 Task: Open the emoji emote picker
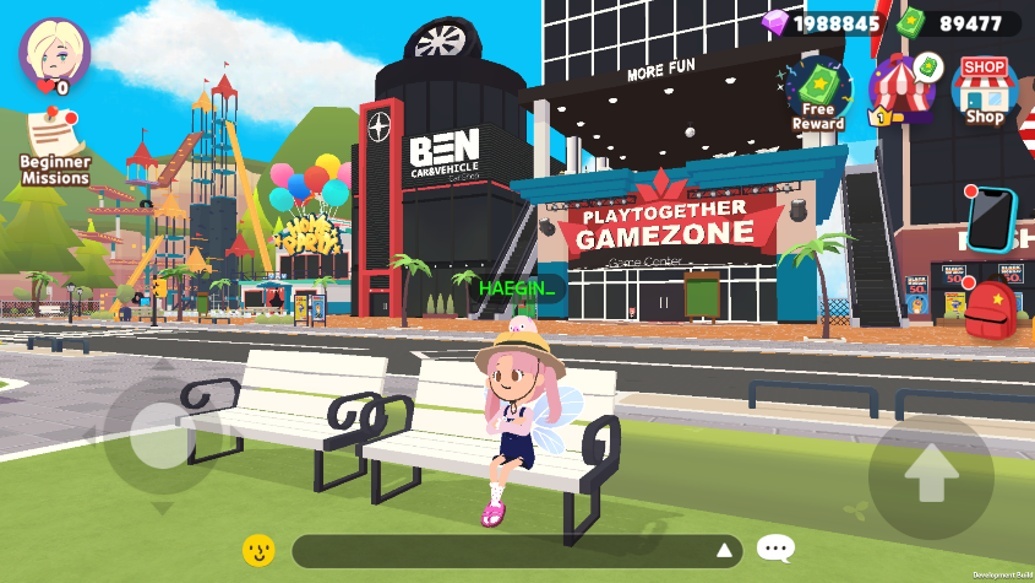[259, 550]
